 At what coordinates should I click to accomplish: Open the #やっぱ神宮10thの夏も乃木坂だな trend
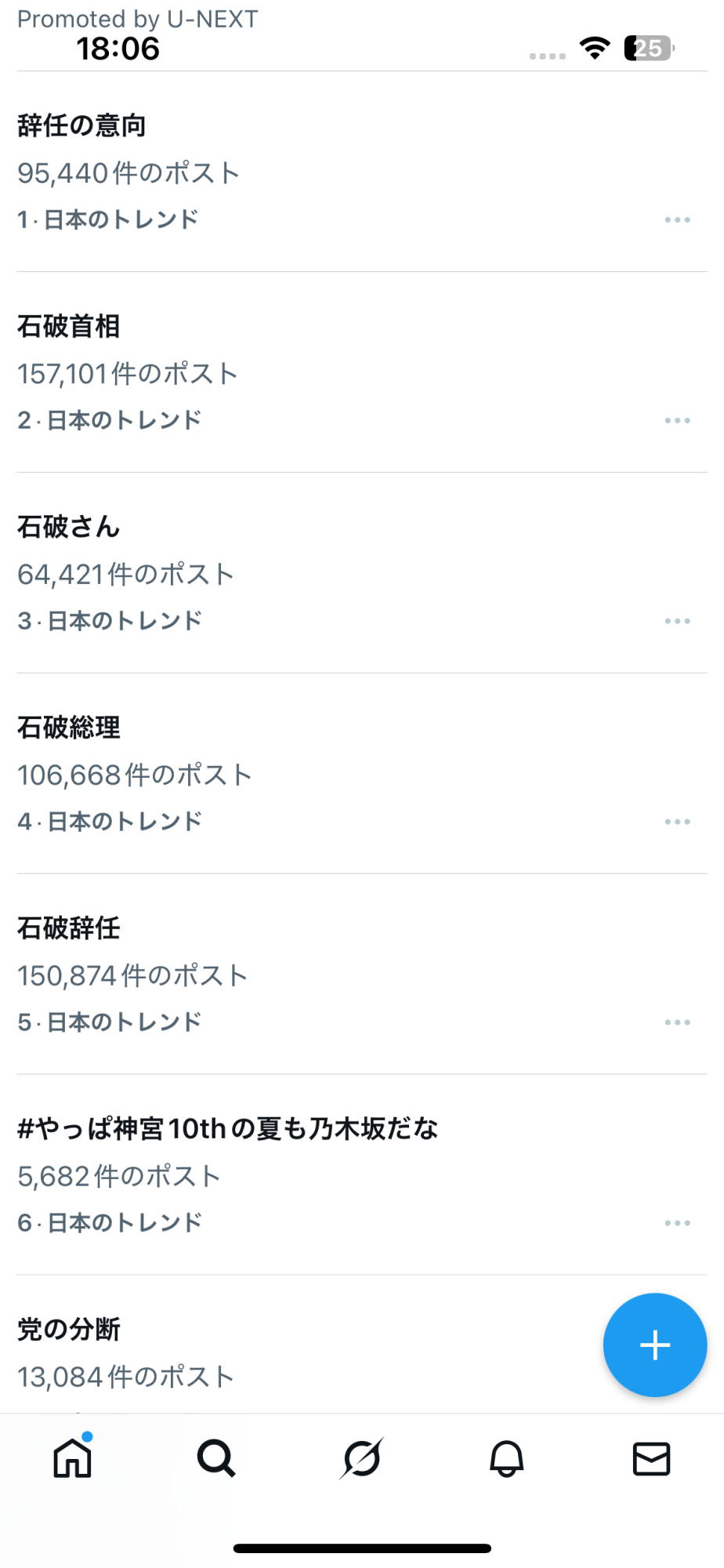tap(227, 1129)
